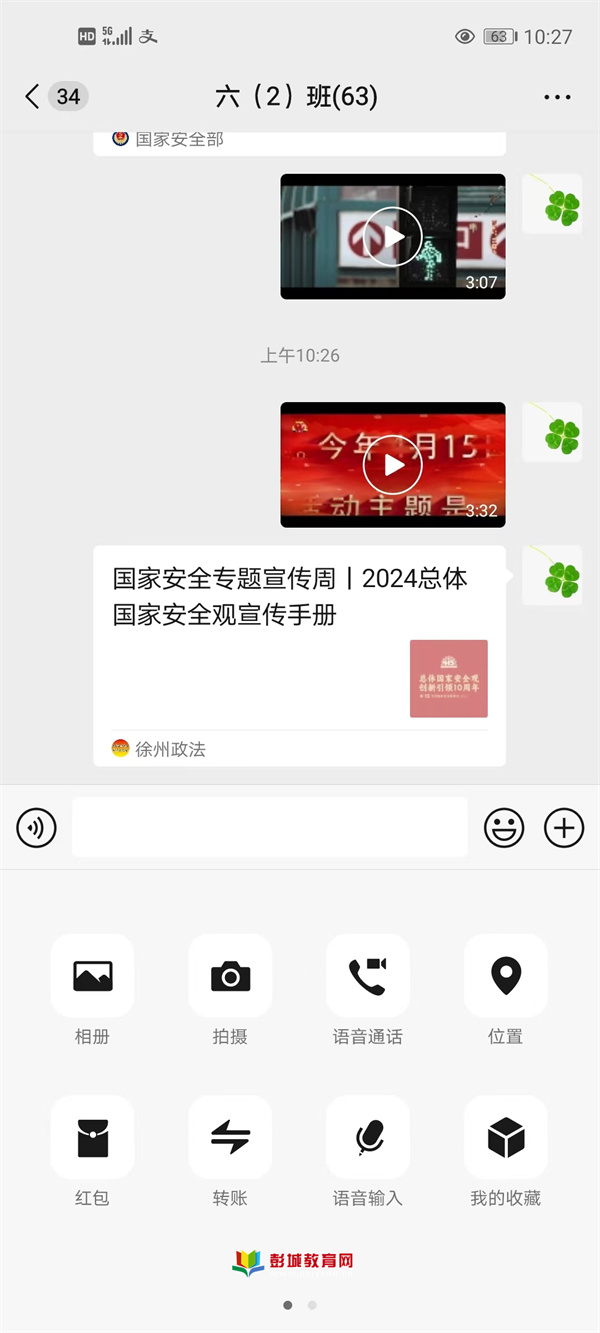Use 语音输入 voice typing
The height and width of the screenshot is (1333, 600).
367,1137
